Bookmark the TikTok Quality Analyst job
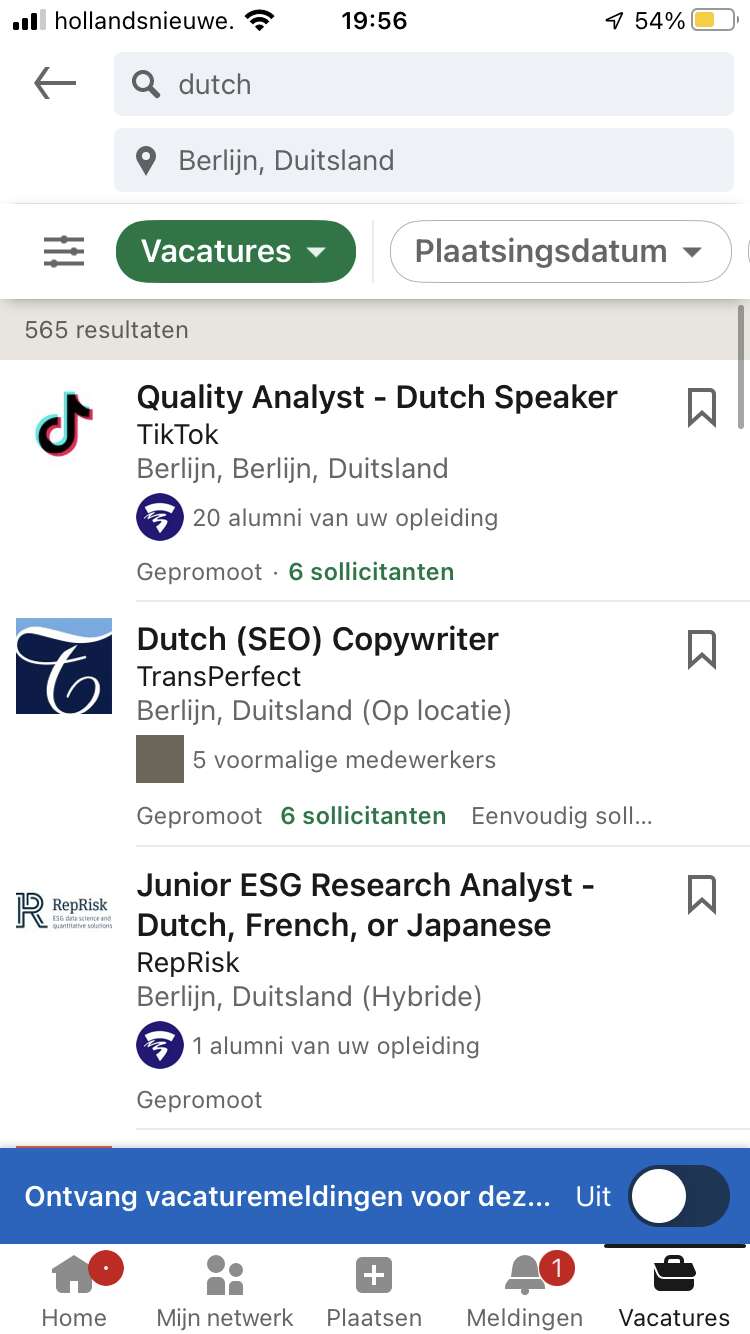This screenshot has height=1334, width=750. point(702,407)
